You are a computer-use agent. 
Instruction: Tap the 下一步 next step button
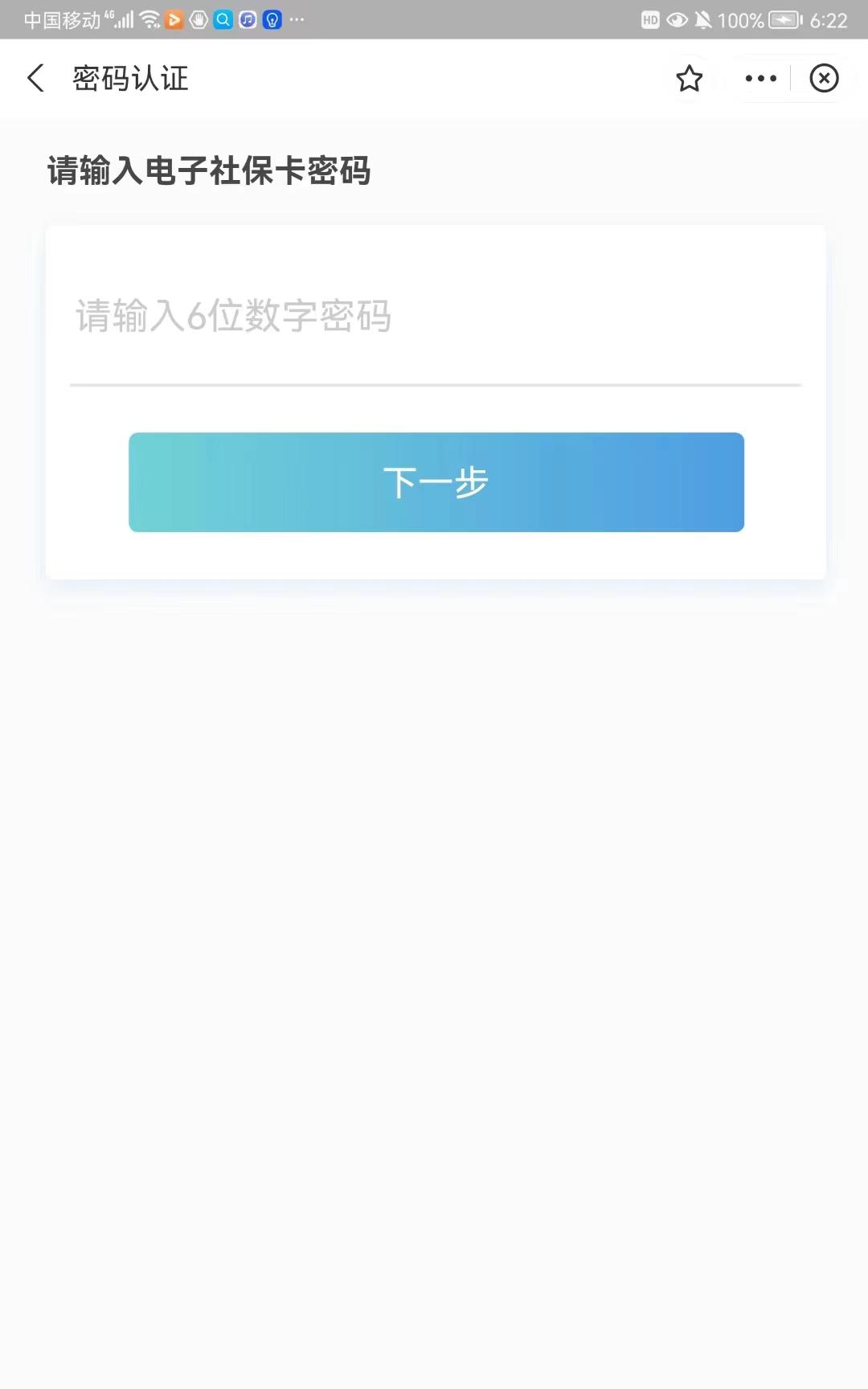pos(436,482)
